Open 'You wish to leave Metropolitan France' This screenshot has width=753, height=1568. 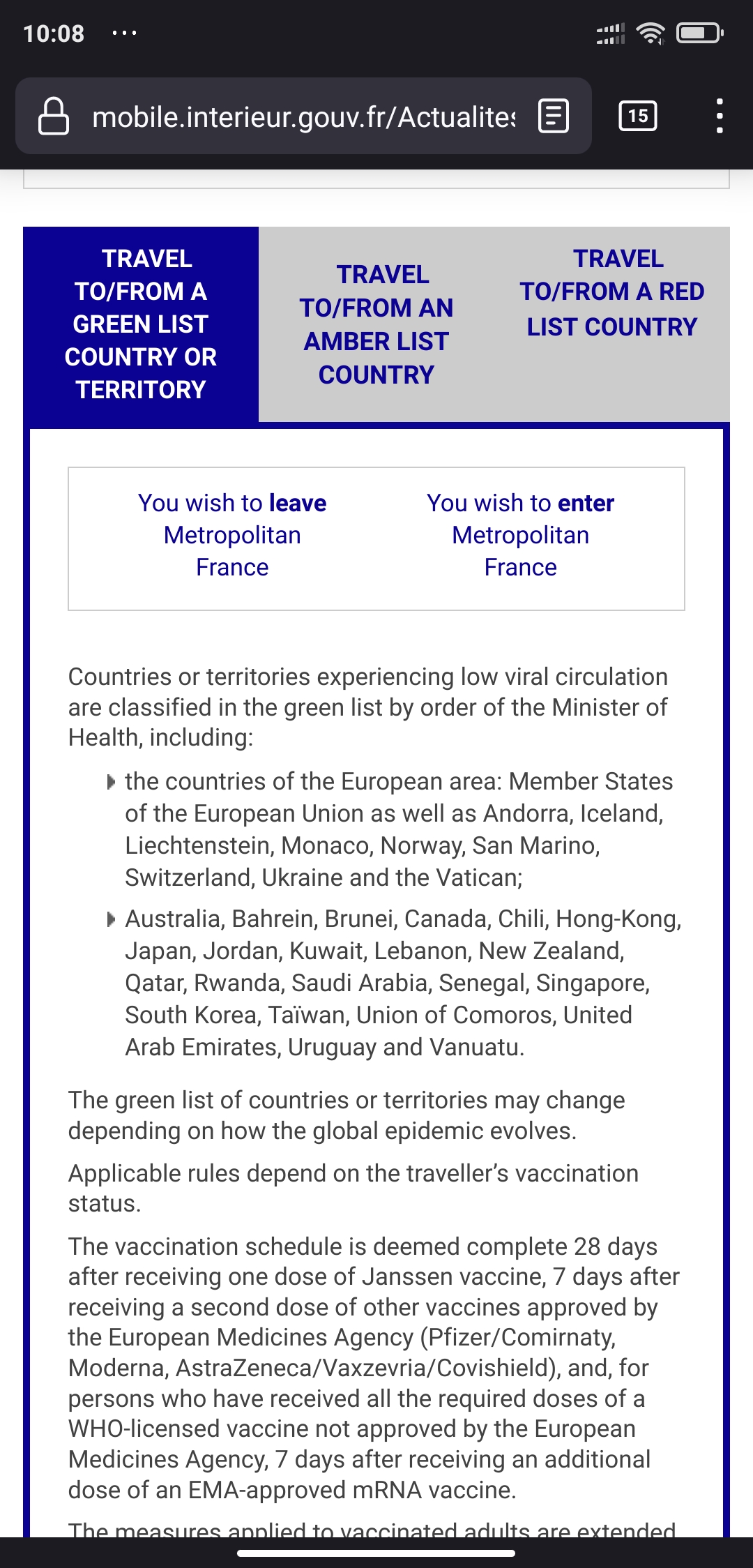click(232, 535)
